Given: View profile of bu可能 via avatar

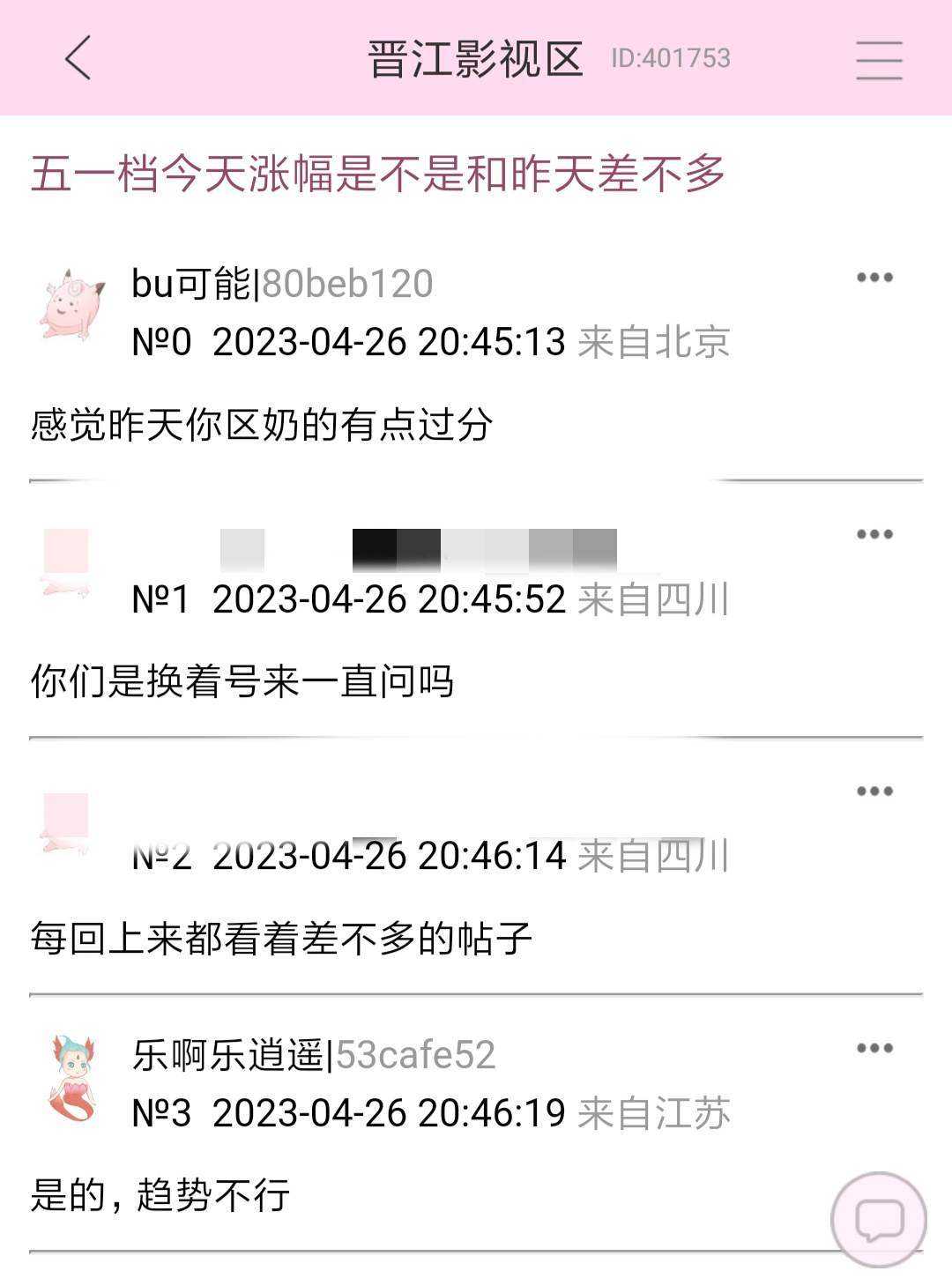Looking at the screenshot, I should [72, 305].
